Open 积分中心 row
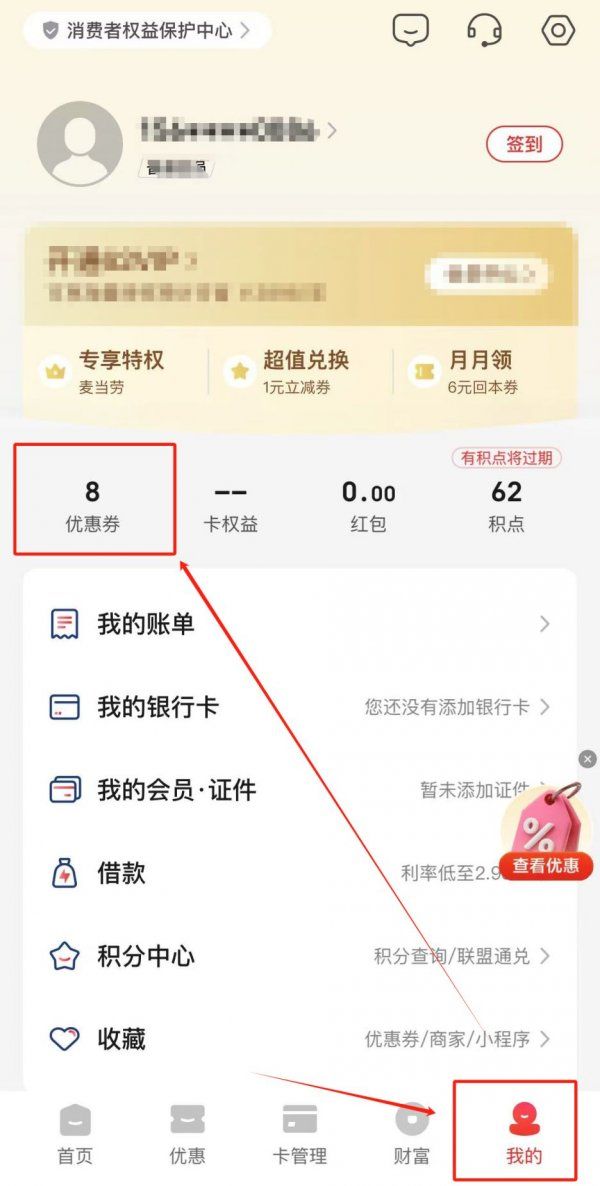This screenshot has width=600, height=1186. [x=300, y=956]
